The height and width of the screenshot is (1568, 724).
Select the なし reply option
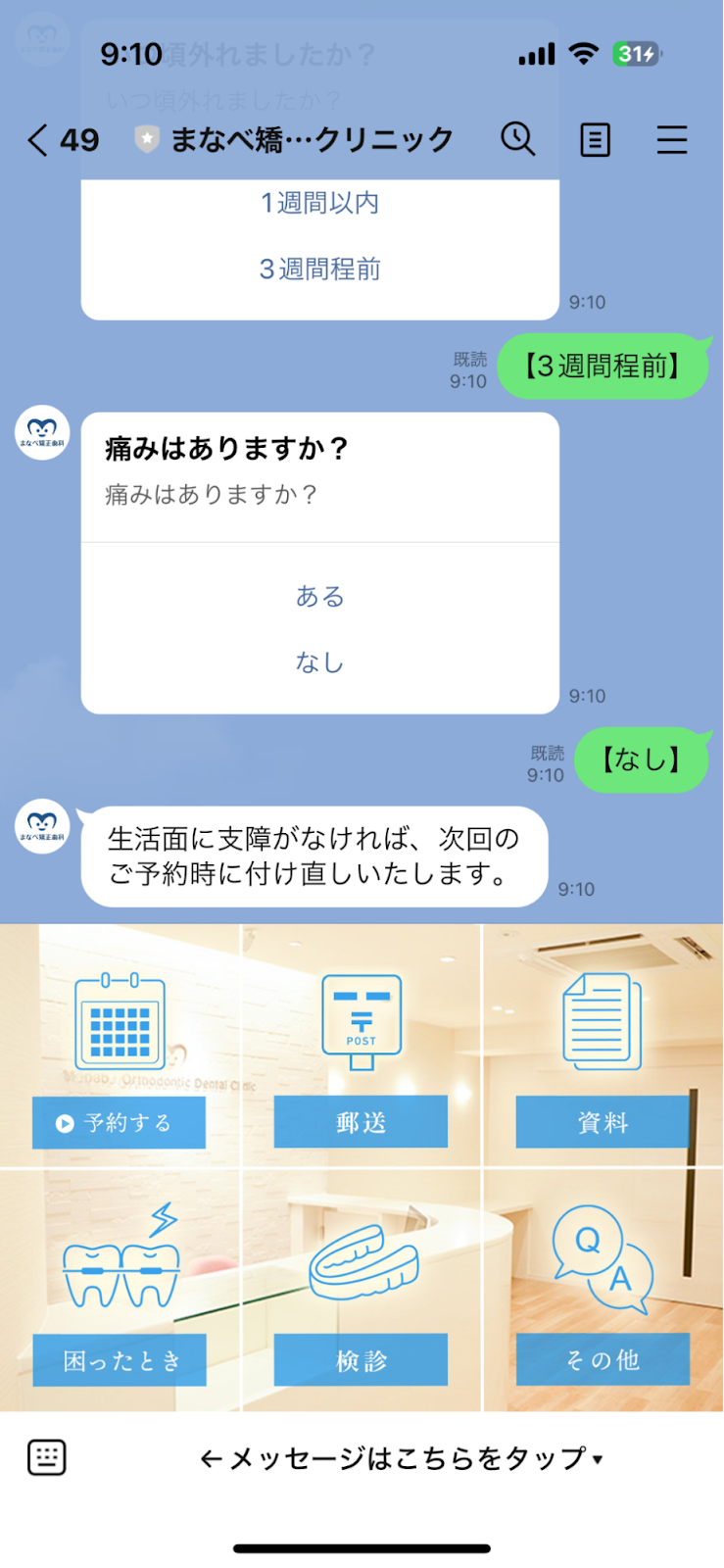(318, 661)
